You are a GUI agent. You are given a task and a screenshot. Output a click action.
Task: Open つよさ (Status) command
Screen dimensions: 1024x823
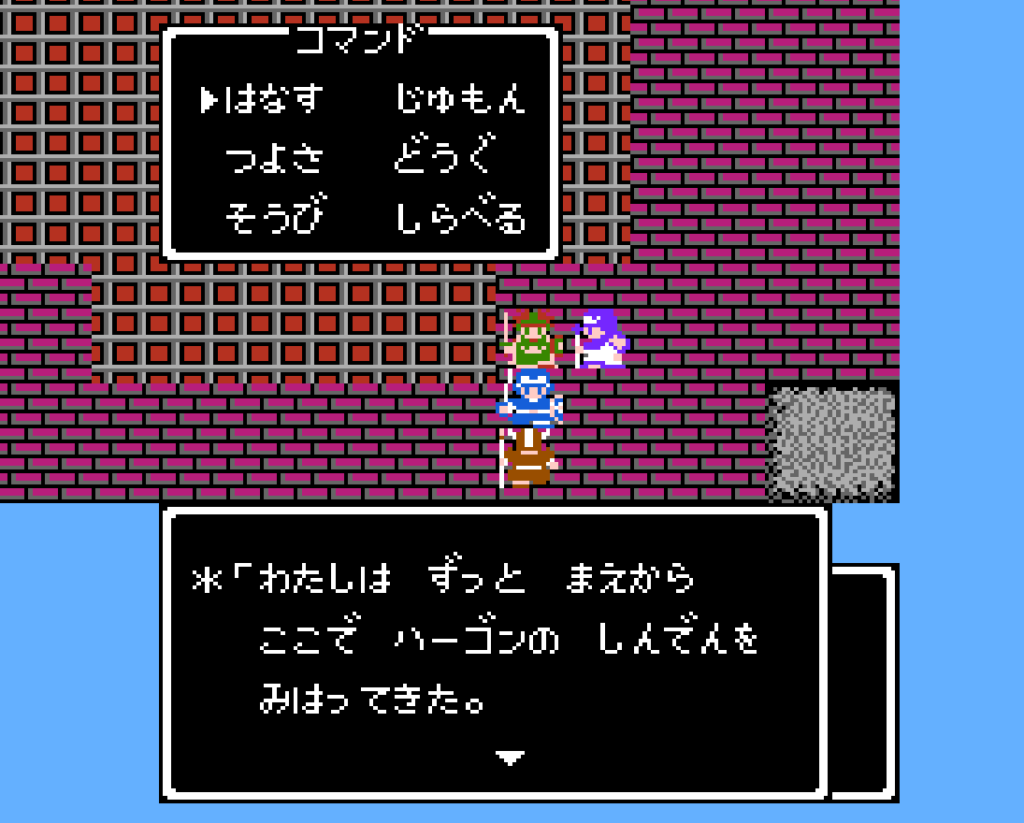click(x=274, y=158)
